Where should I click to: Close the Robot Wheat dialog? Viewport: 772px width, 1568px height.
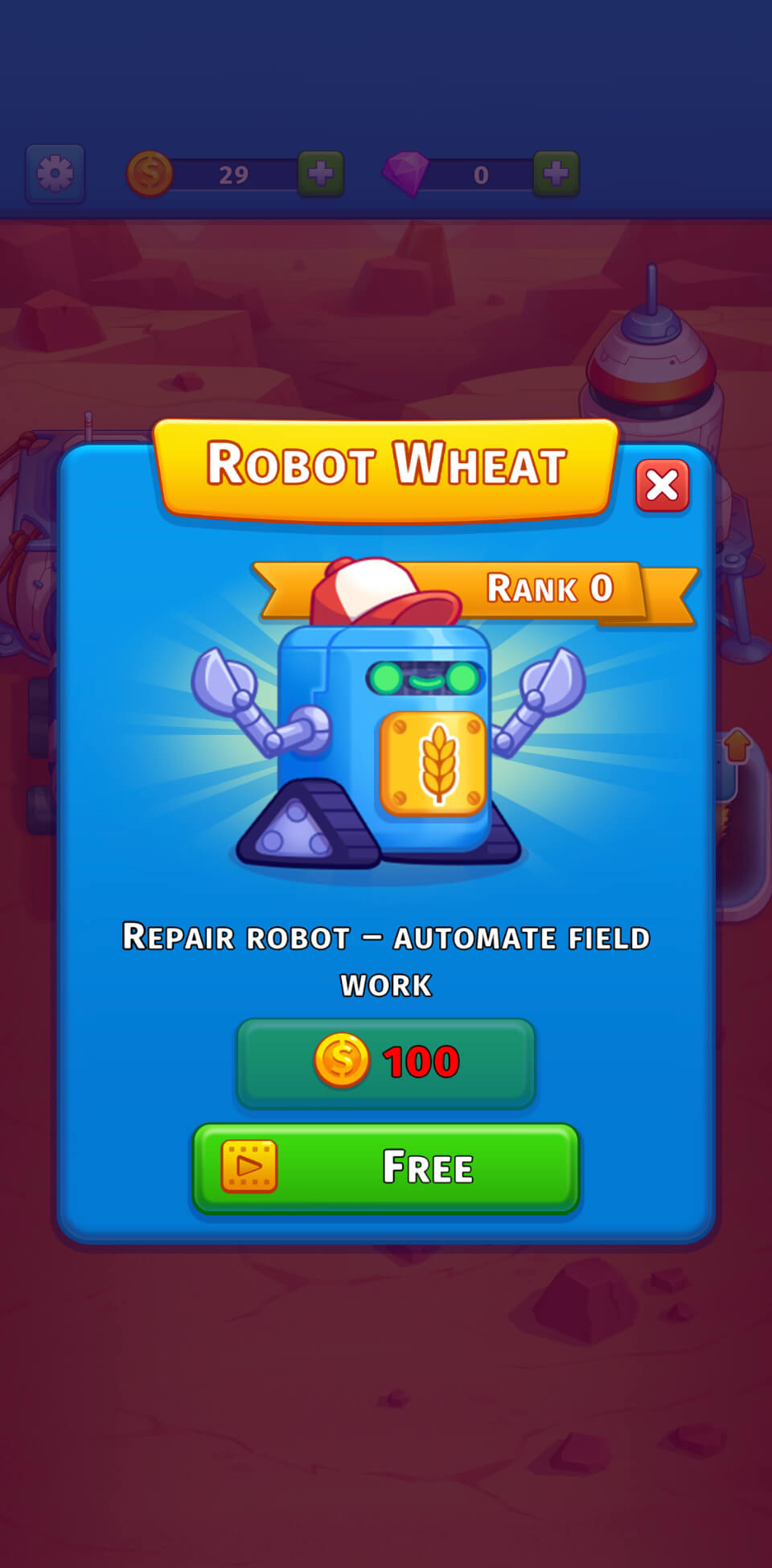(662, 486)
